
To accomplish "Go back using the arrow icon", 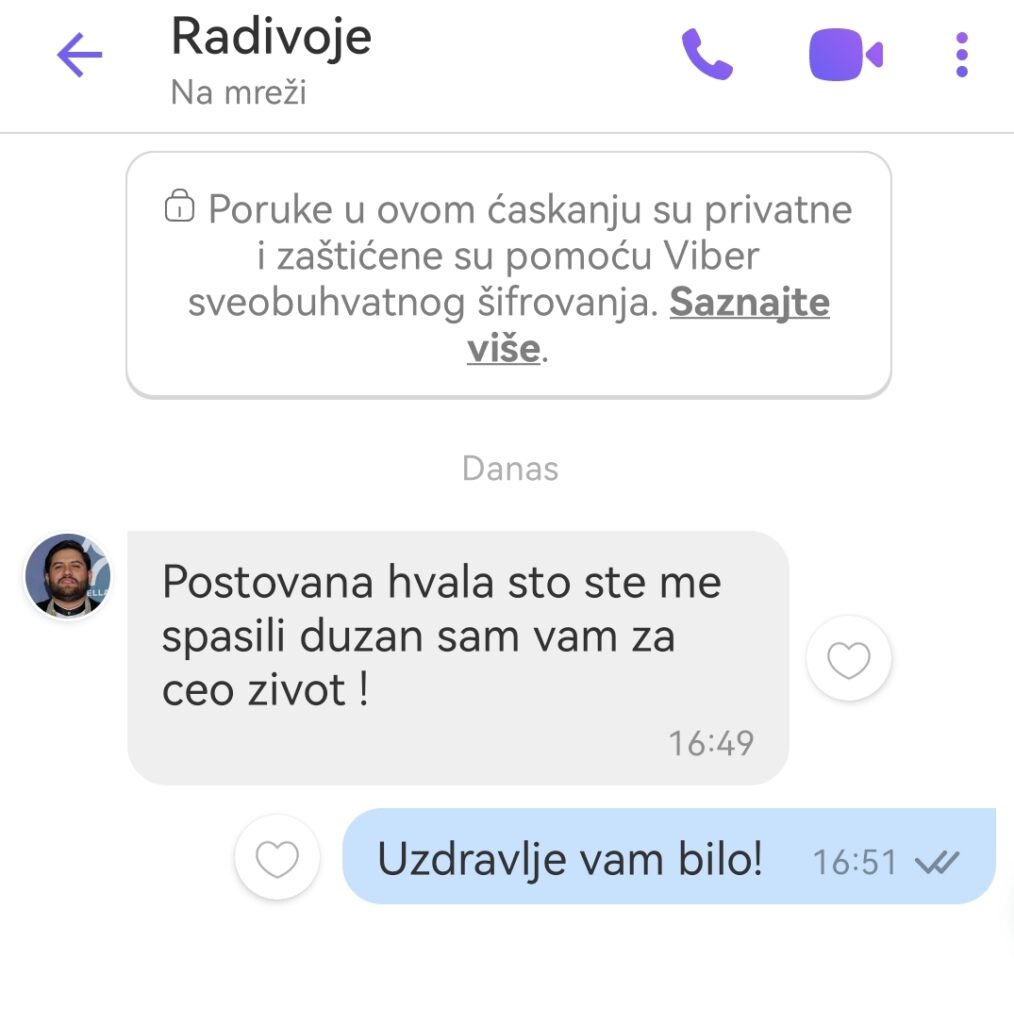I will (80, 55).
